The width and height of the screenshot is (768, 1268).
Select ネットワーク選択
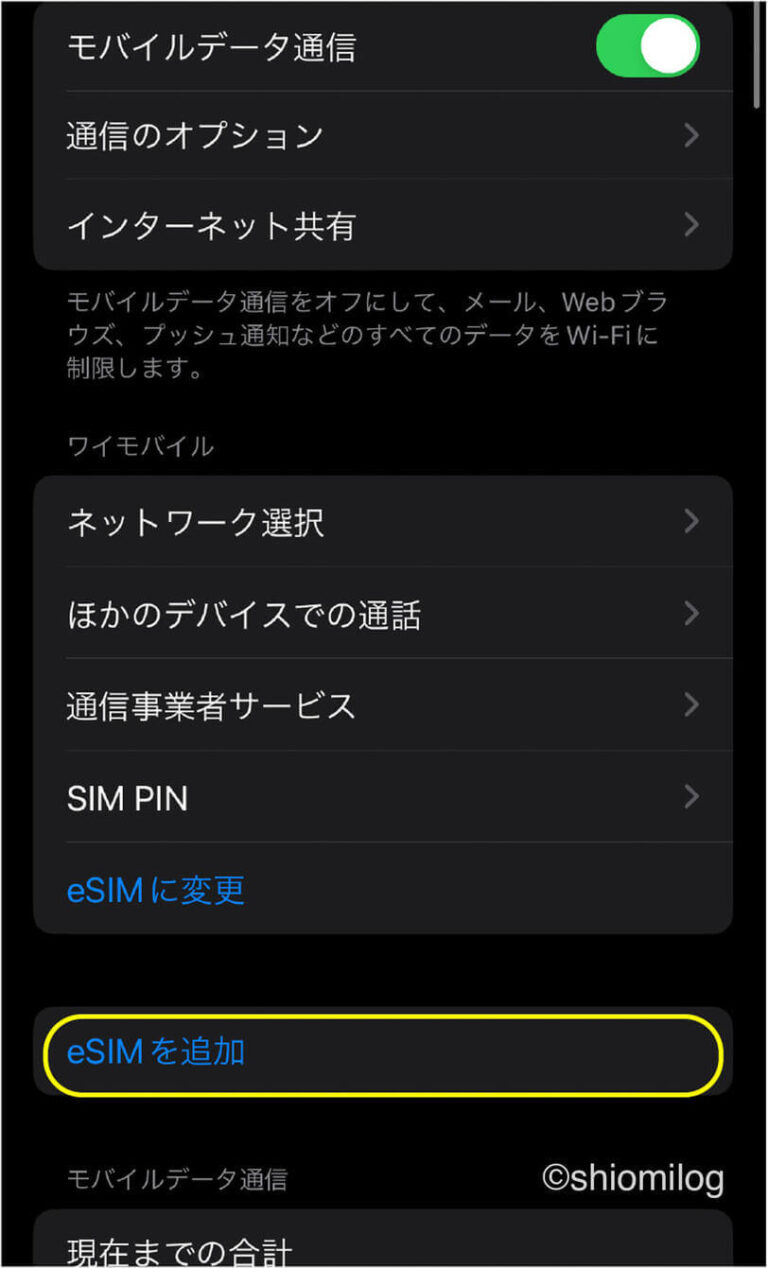[383, 521]
